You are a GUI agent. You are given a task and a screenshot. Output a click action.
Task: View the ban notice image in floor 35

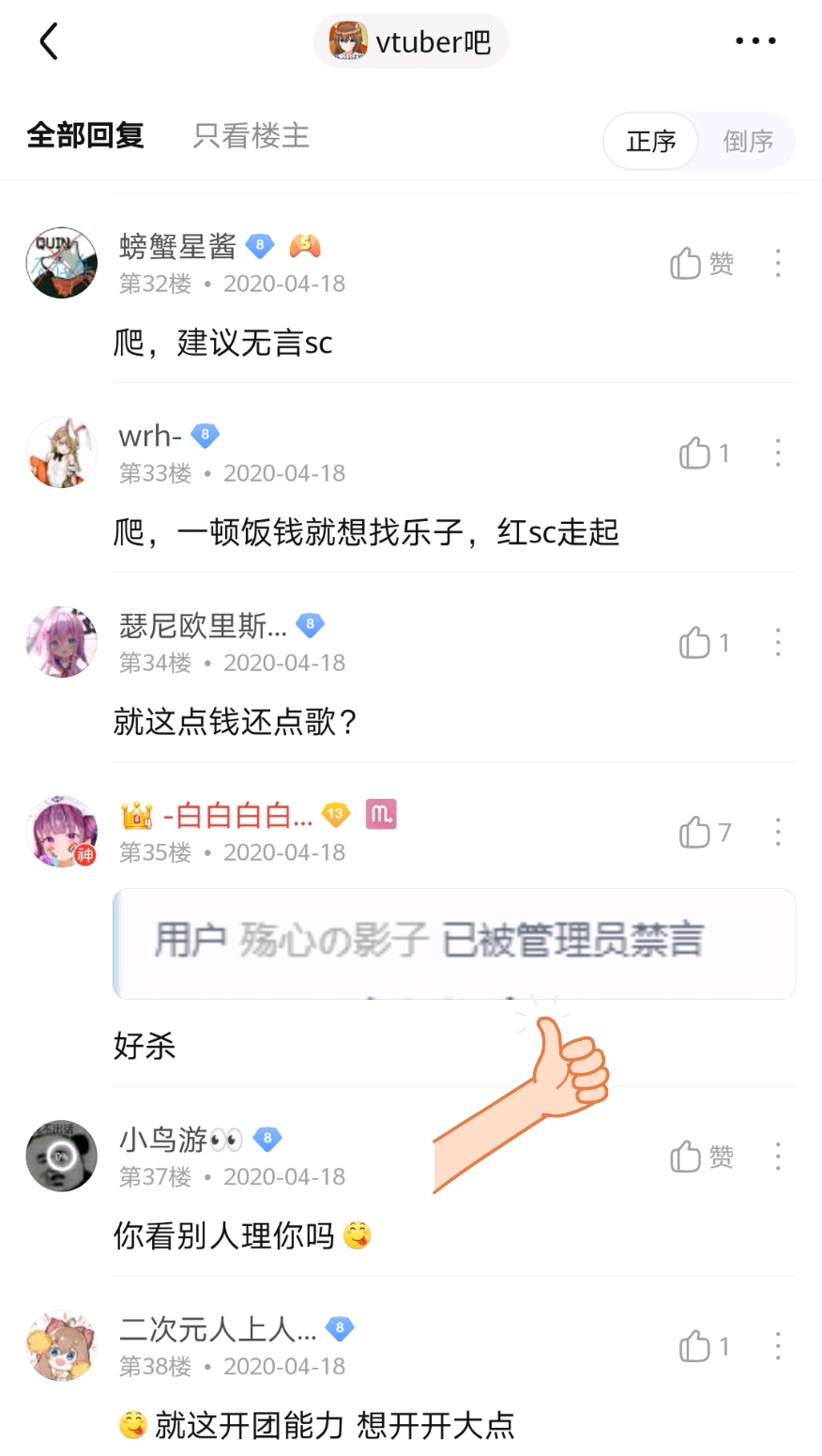coord(454,943)
